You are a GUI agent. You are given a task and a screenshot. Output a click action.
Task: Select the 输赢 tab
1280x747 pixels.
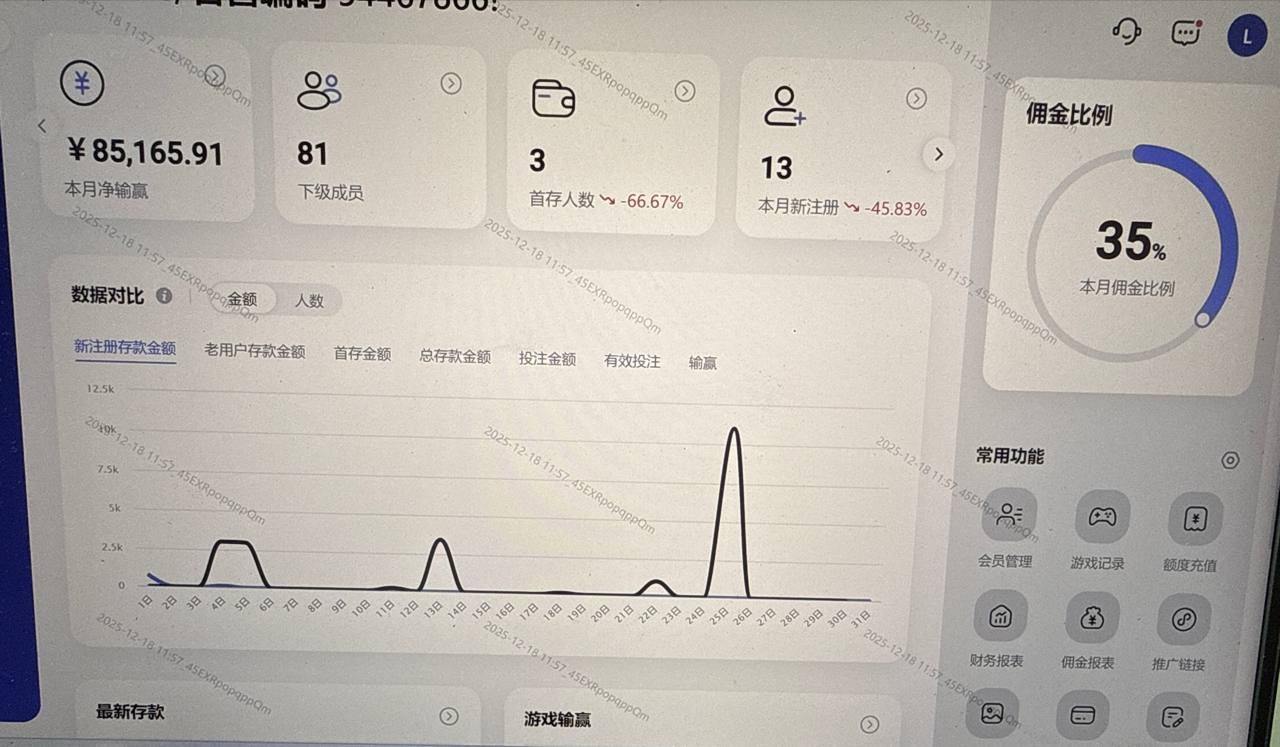point(703,363)
